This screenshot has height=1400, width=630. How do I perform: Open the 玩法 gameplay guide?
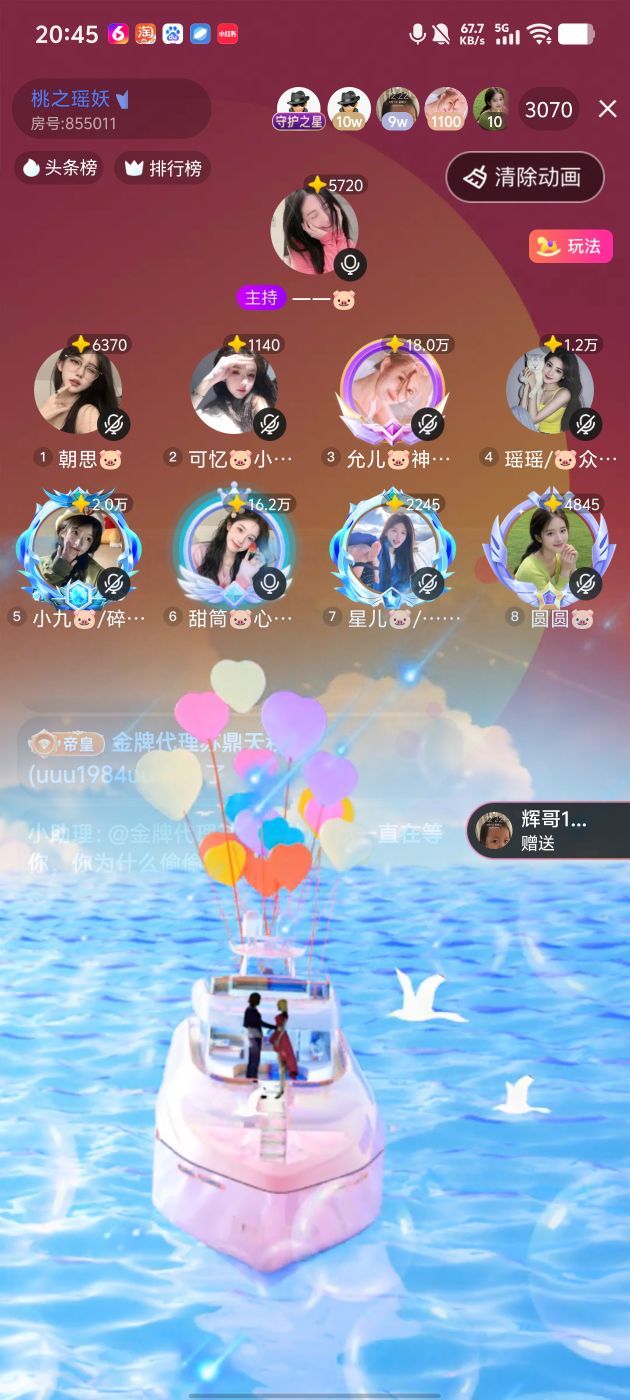[x=571, y=246]
